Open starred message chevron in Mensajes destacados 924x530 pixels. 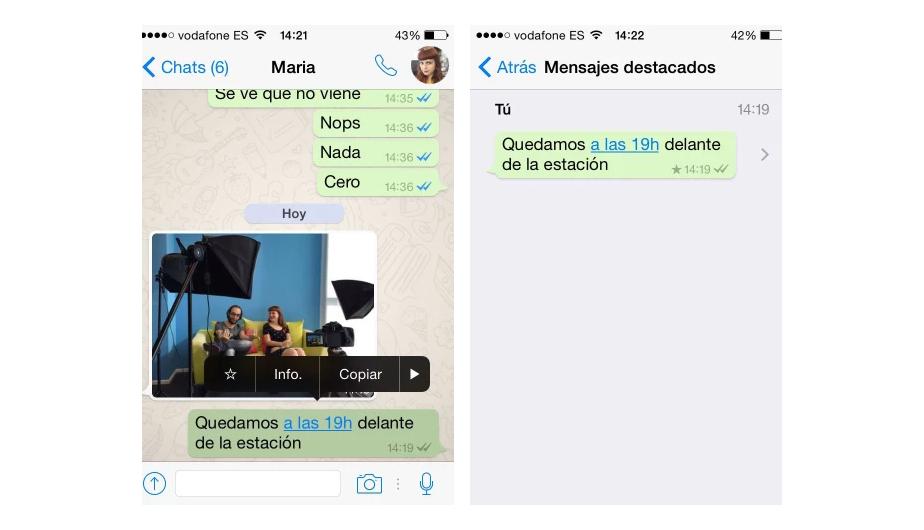click(x=765, y=154)
